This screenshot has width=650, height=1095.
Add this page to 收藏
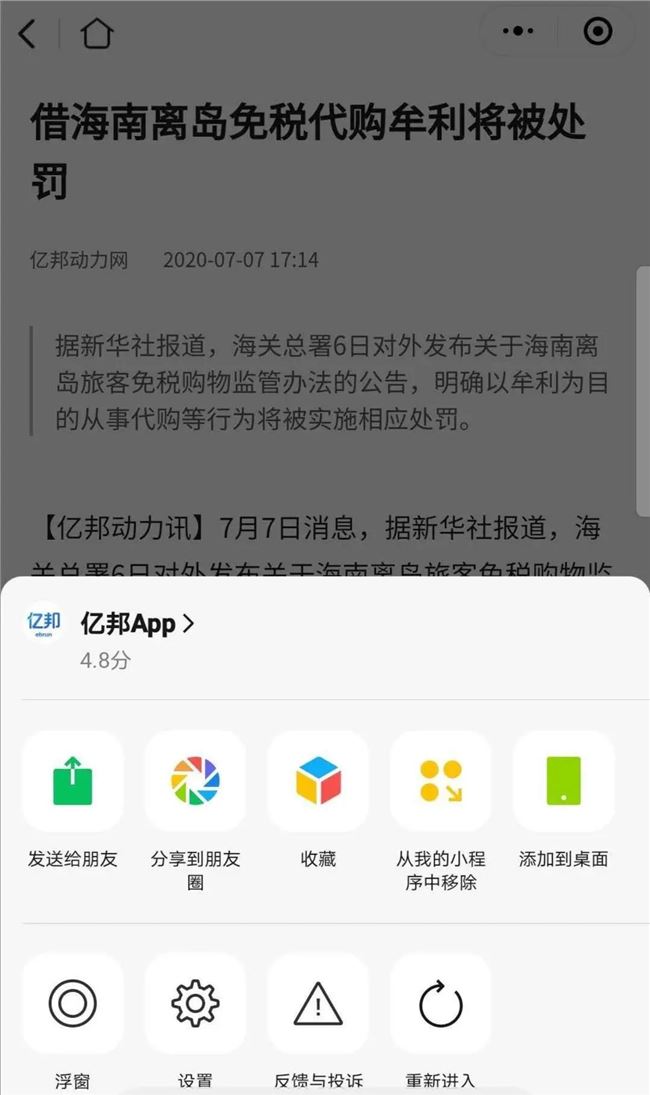318,781
